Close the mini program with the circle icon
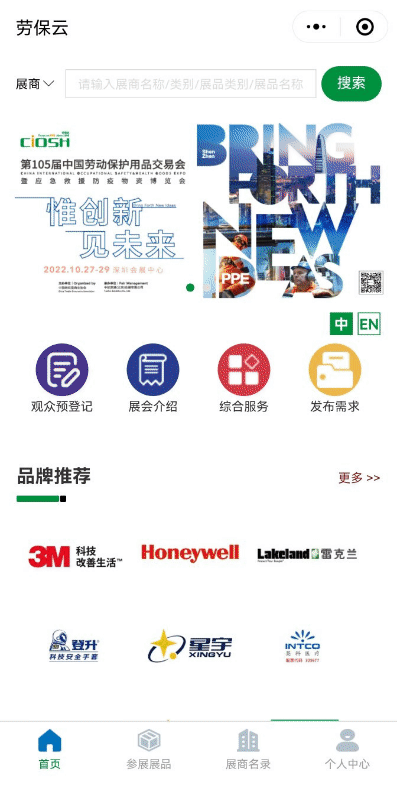The height and width of the screenshot is (785, 397). coord(365,27)
